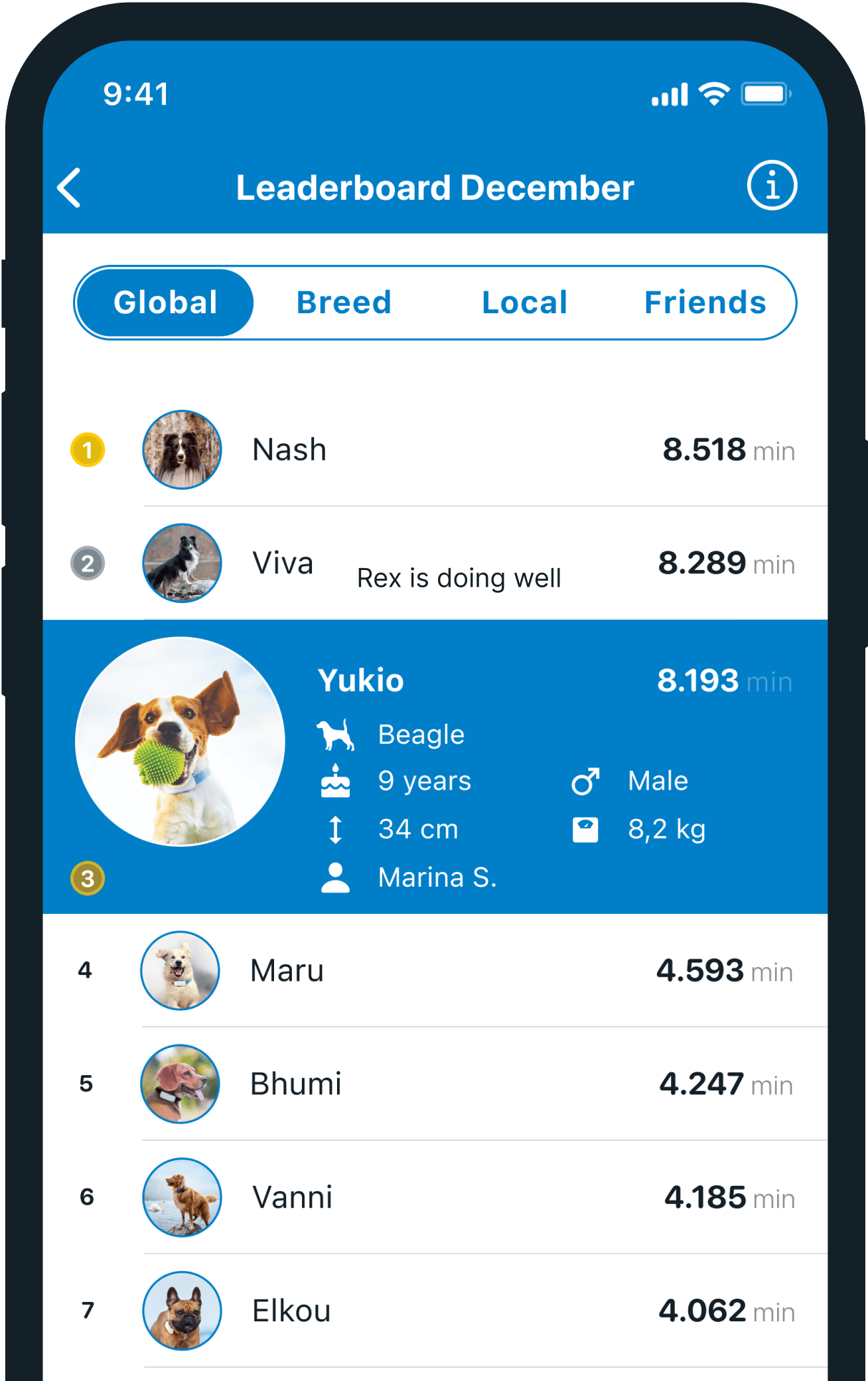Open Bhumi's leaderboard entry

point(435,1084)
